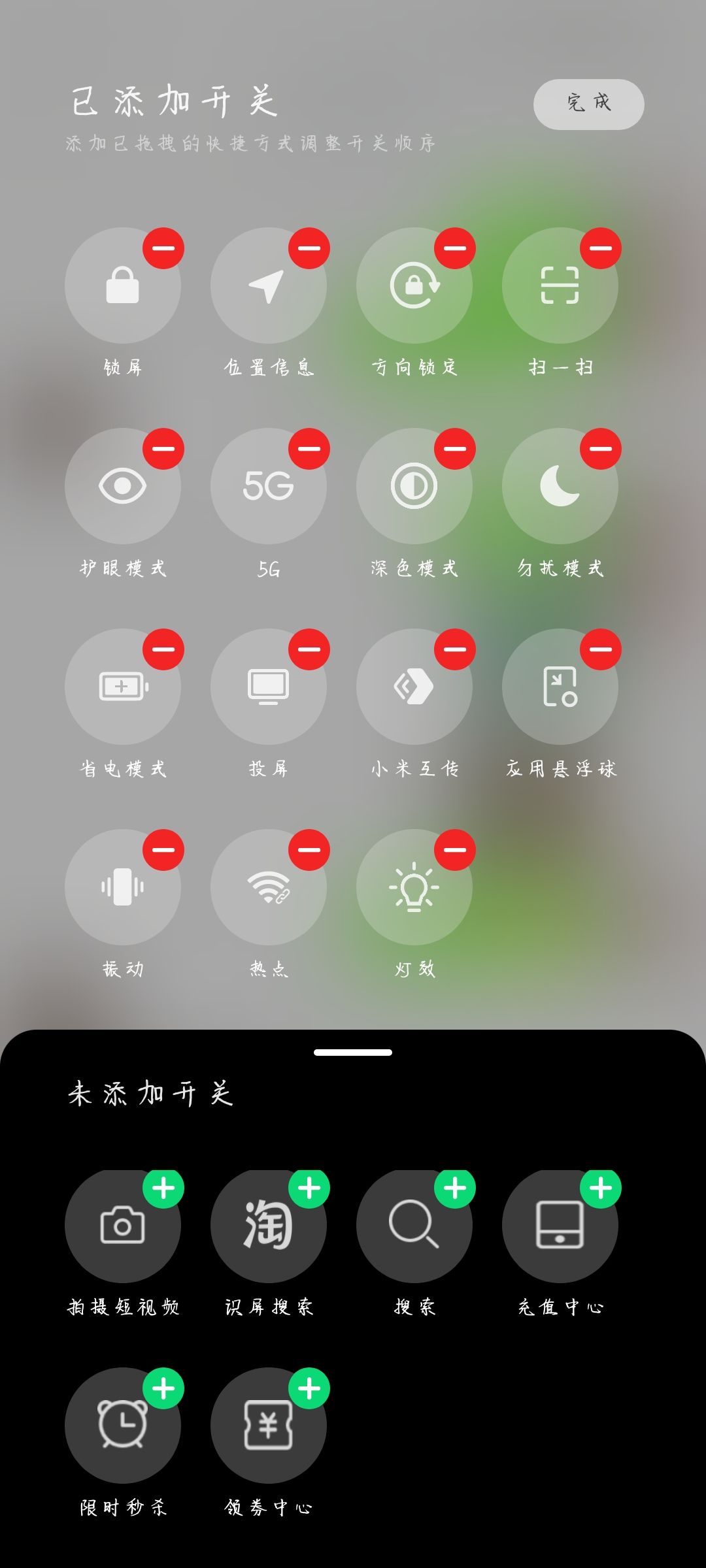
Task: Add 领券中心 to the switches
Action: (309, 1388)
